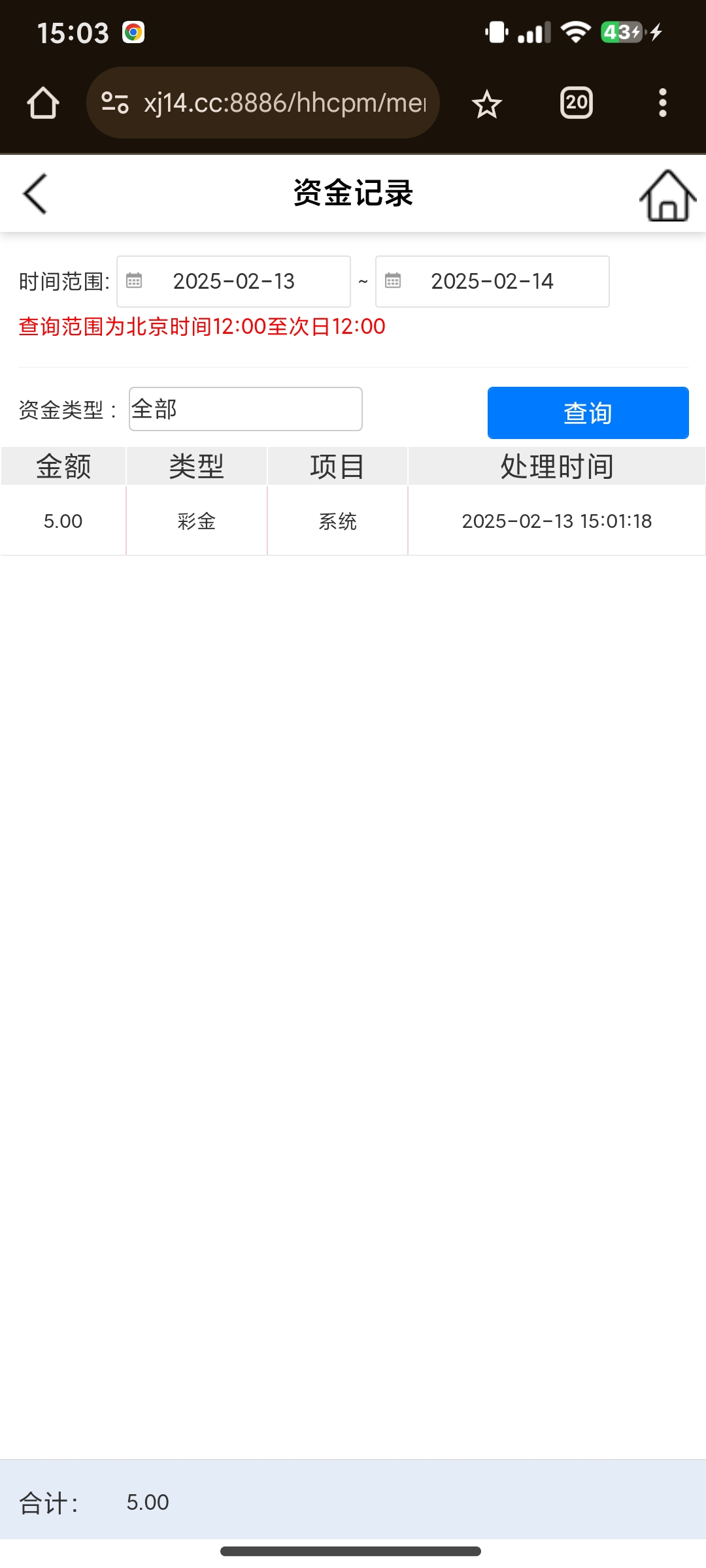
Task: Open the browser's three-dot overflow menu
Action: click(x=662, y=103)
